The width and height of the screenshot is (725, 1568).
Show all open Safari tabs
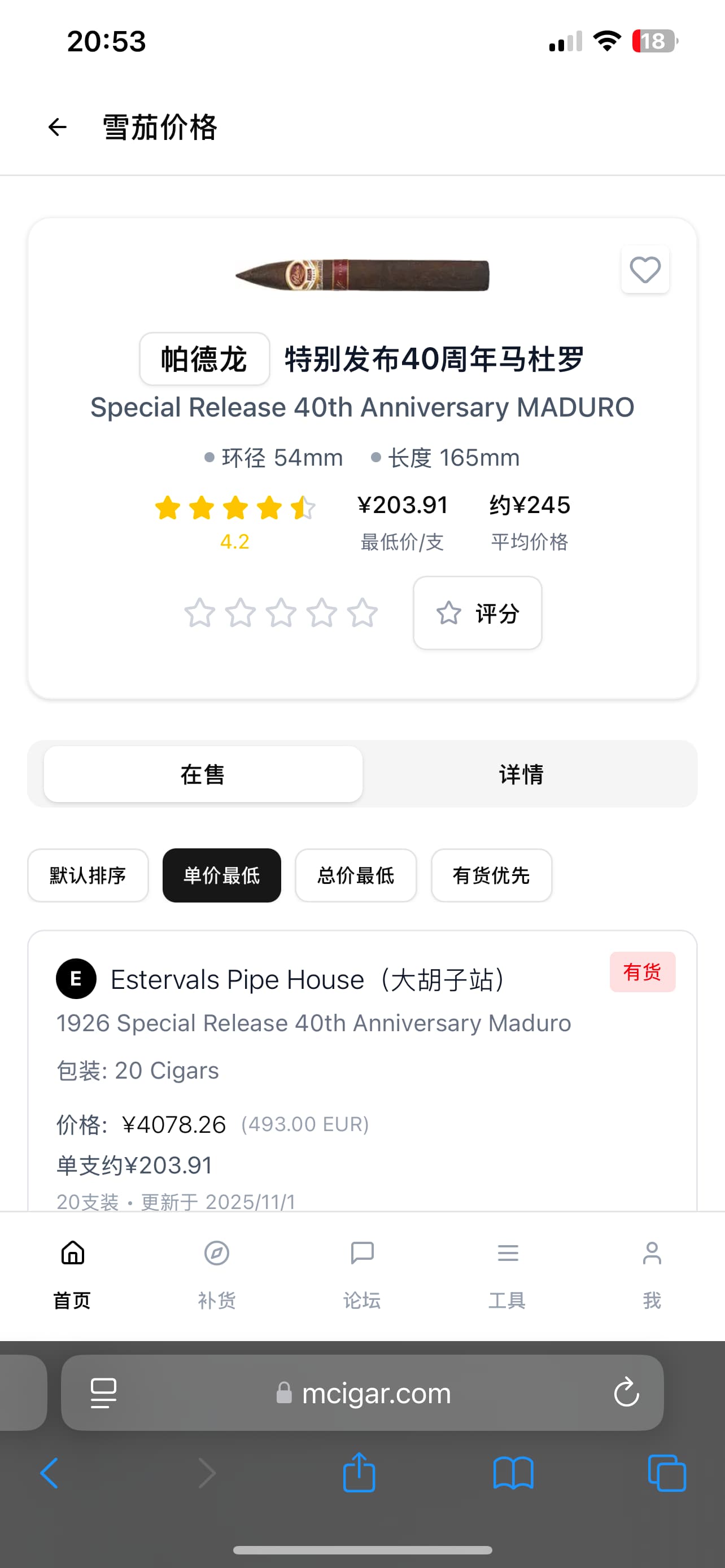coord(667,1473)
